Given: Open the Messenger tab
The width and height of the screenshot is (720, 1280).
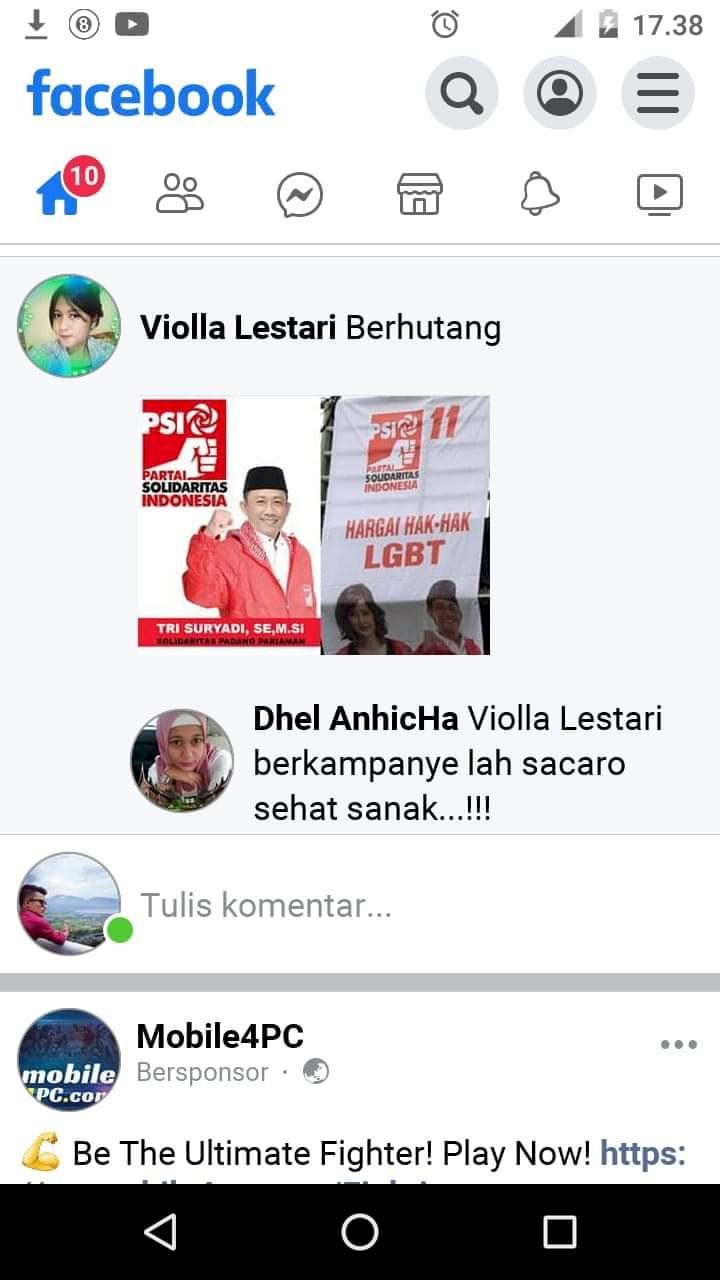Looking at the screenshot, I should click(300, 194).
